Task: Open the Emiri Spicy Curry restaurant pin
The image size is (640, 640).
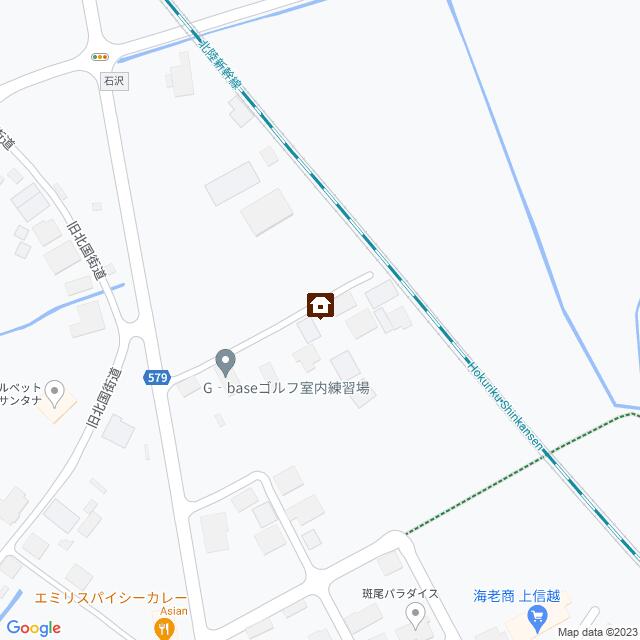Action: pos(164,628)
